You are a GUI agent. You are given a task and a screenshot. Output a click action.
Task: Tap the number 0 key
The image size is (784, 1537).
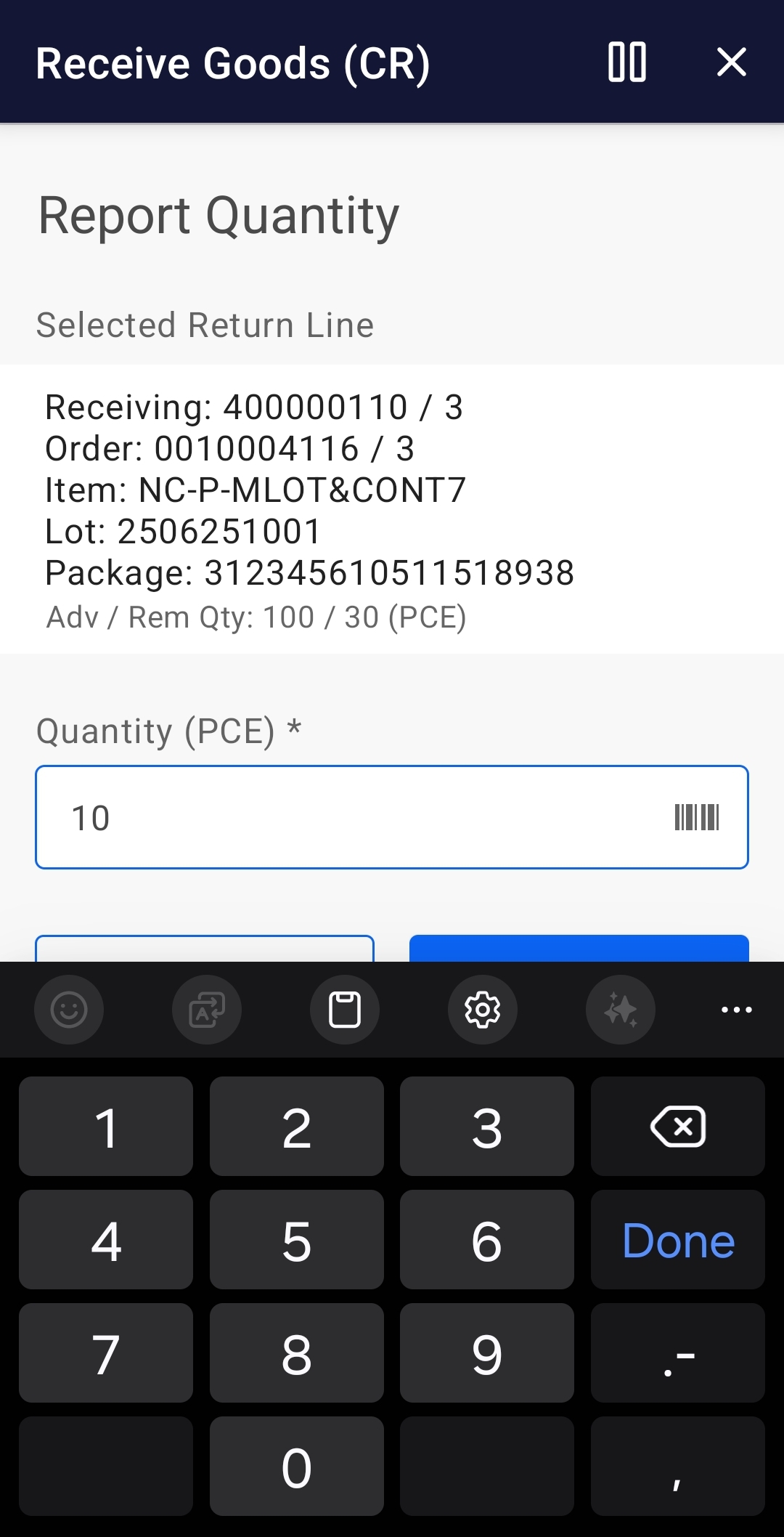pyautogui.click(x=296, y=1467)
